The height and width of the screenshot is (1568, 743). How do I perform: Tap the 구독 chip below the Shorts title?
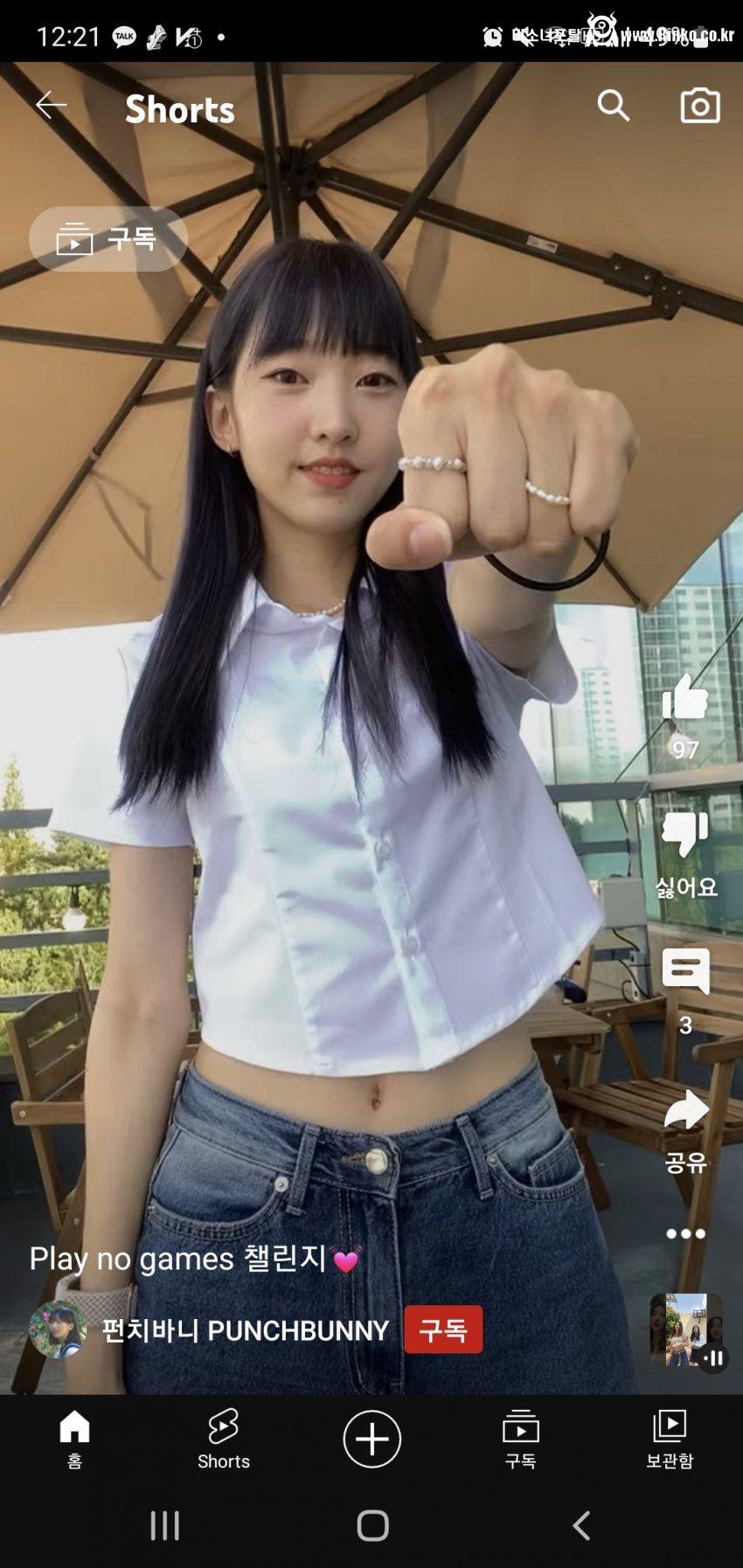pos(108,238)
